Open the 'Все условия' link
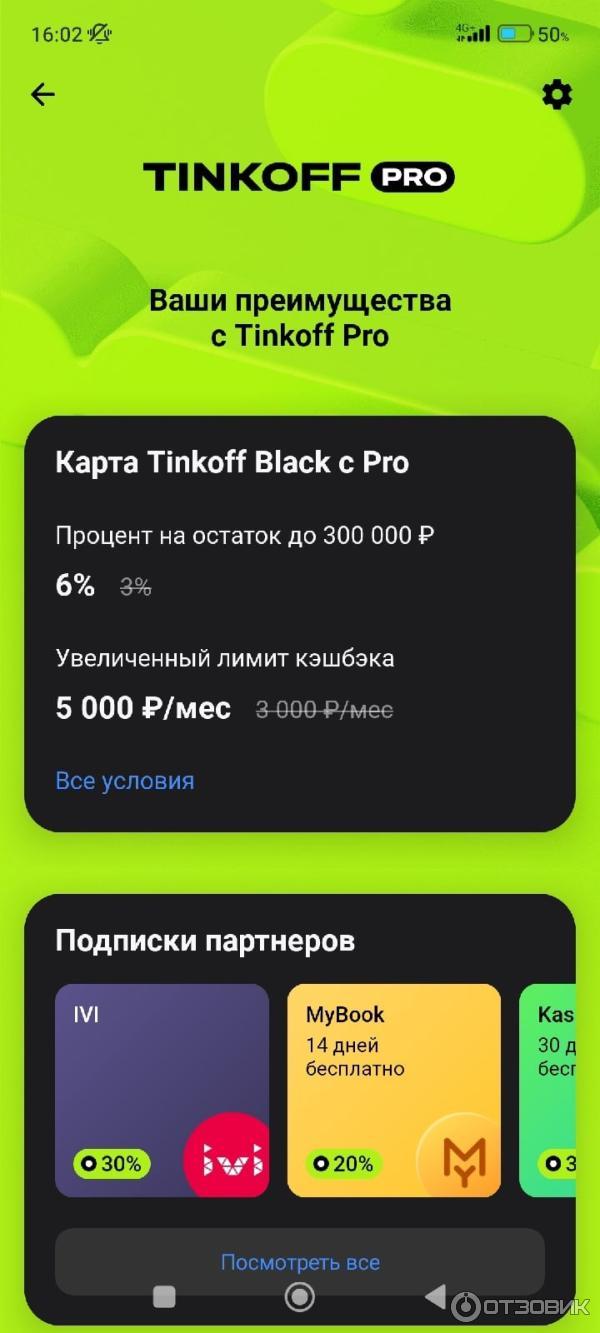The height and width of the screenshot is (1333, 600). 125,781
